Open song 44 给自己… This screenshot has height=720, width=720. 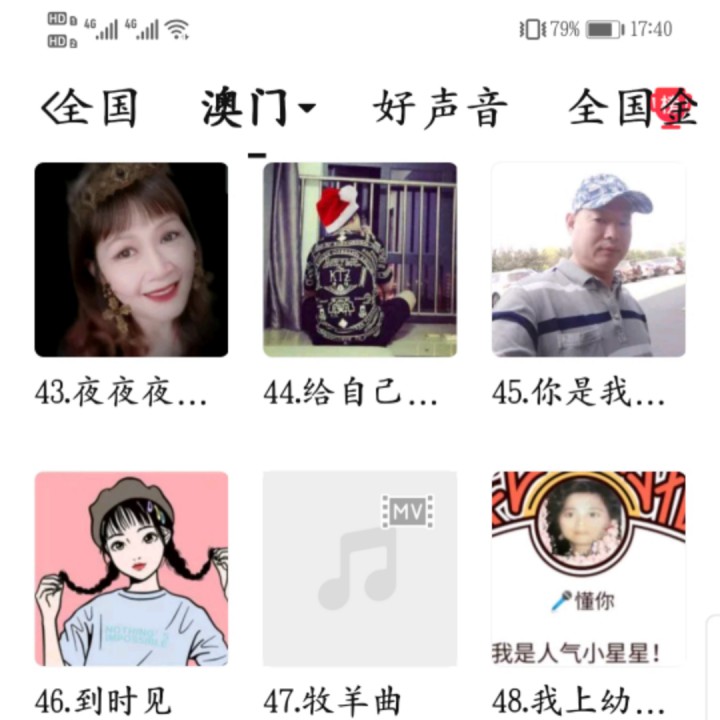pos(360,260)
